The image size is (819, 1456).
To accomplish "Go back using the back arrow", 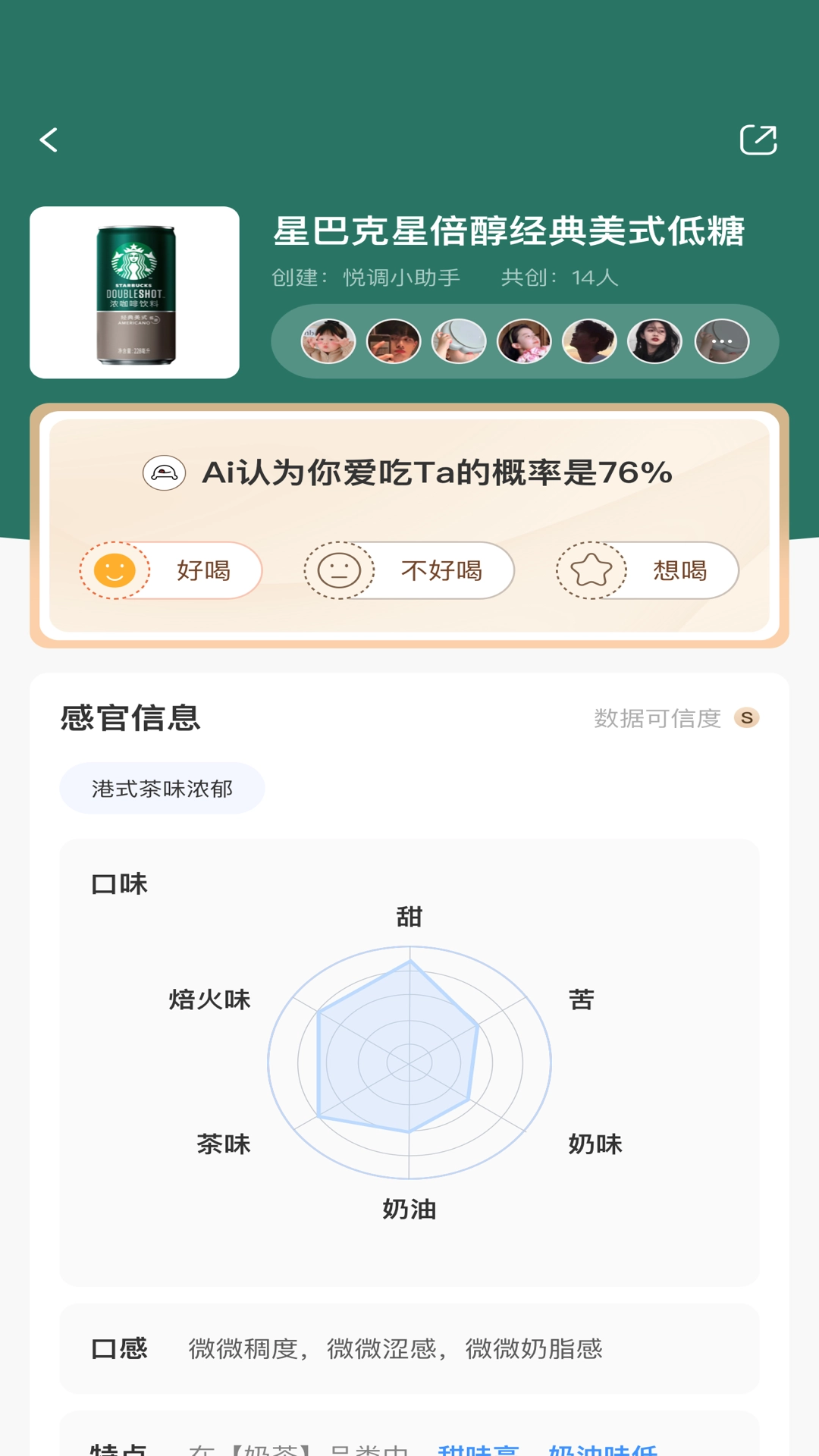I will [x=49, y=140].
